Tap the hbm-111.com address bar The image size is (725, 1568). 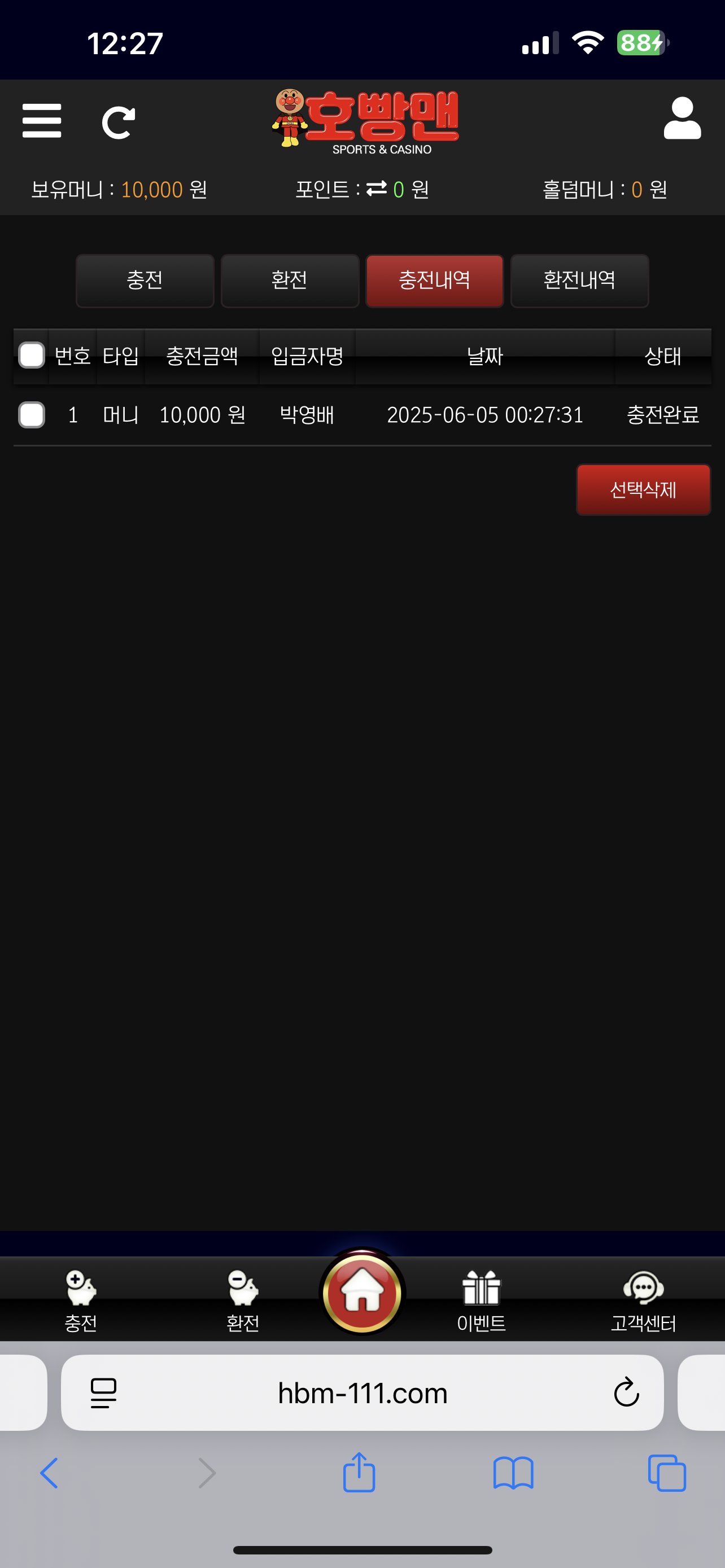tap(362, 1392)
